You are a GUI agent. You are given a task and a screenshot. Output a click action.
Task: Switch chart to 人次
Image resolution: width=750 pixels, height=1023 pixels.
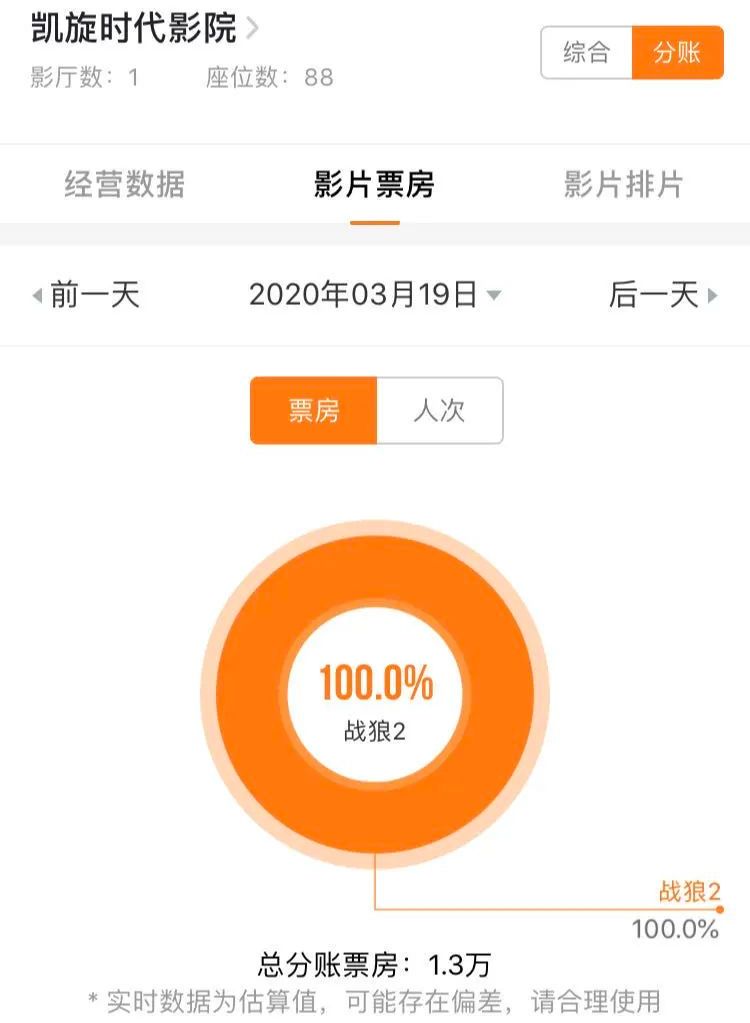tap(439, 410)
